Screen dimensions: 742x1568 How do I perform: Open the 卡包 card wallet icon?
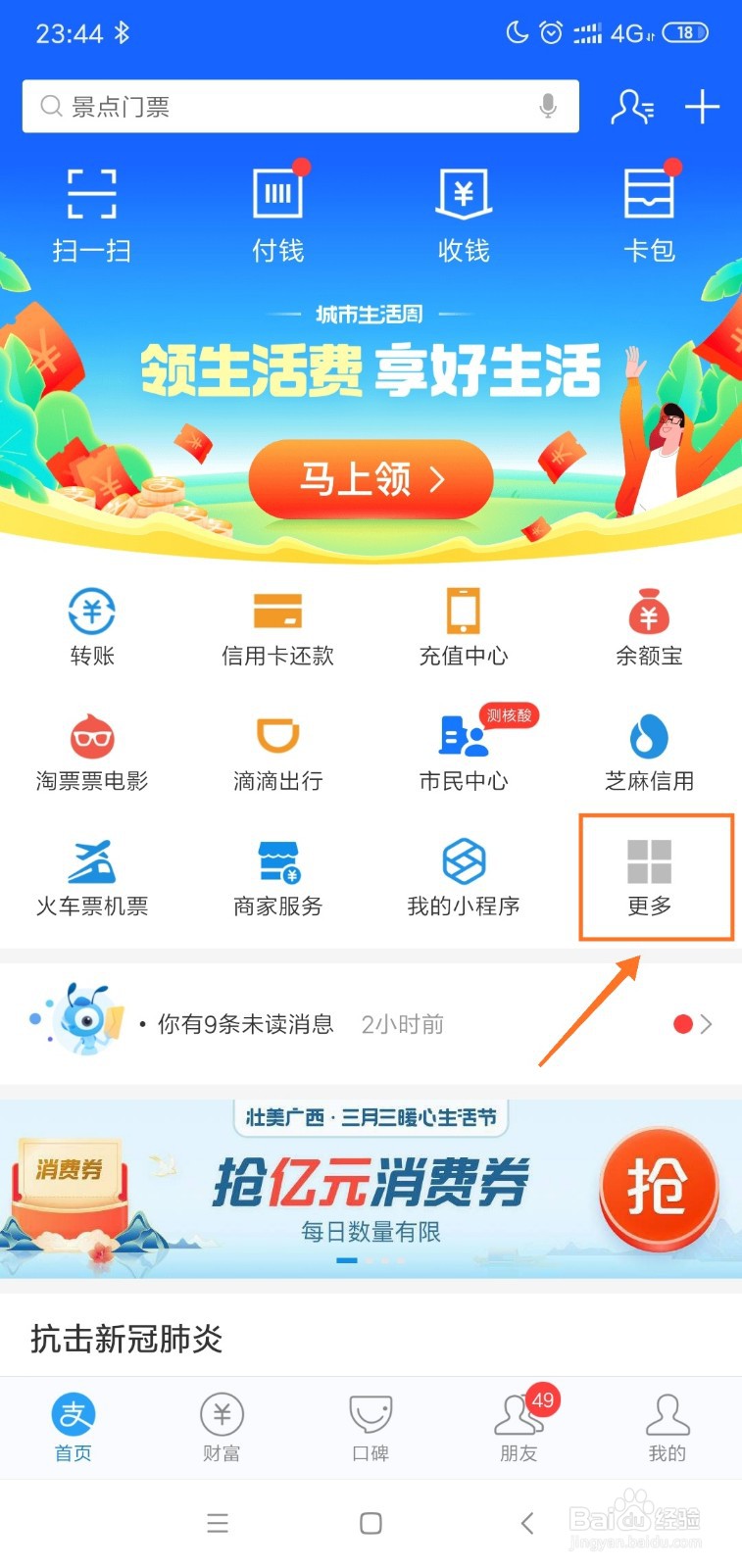[x=649, y=211]
